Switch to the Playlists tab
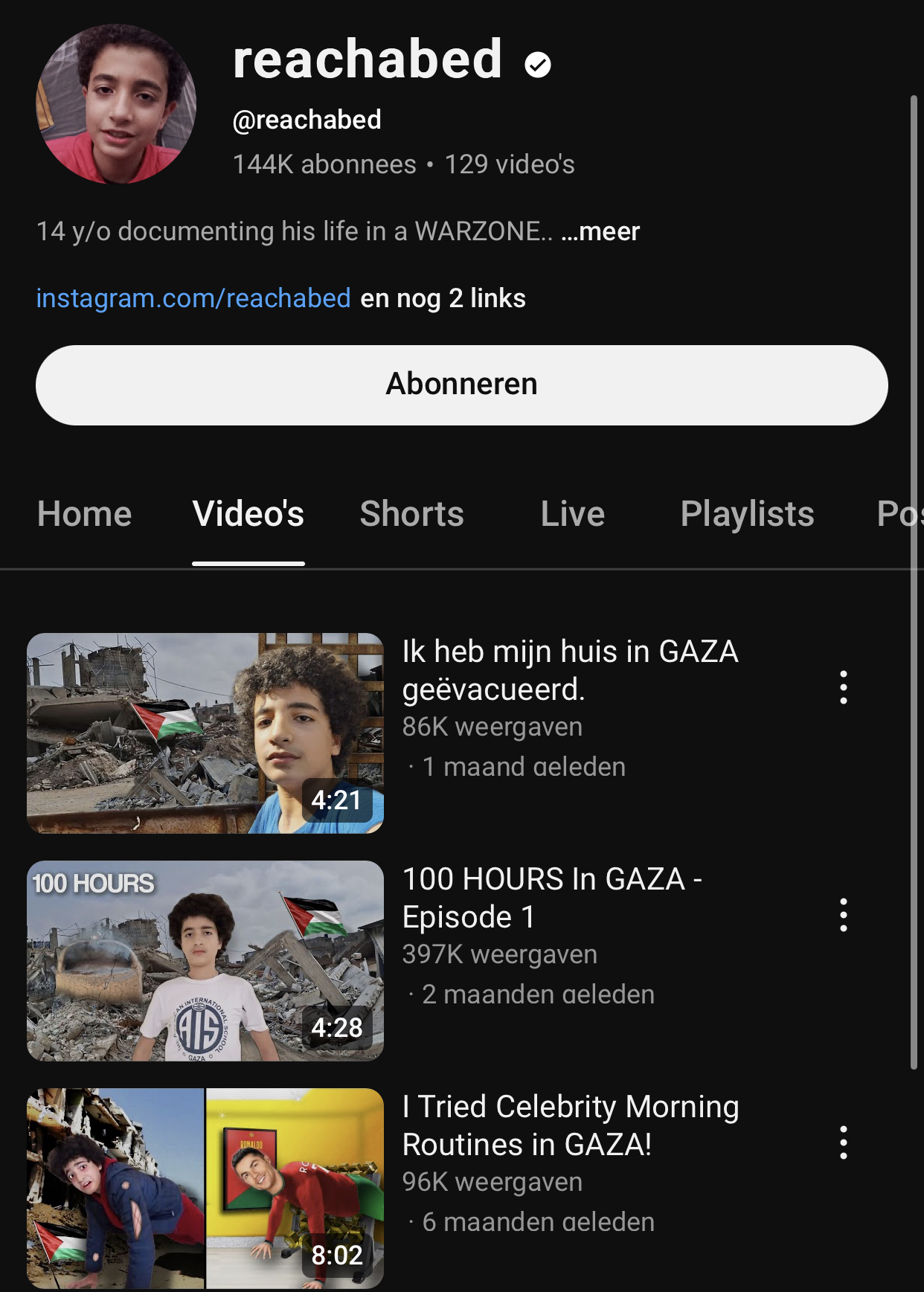 pyautogui.click(x=747, y=514)
